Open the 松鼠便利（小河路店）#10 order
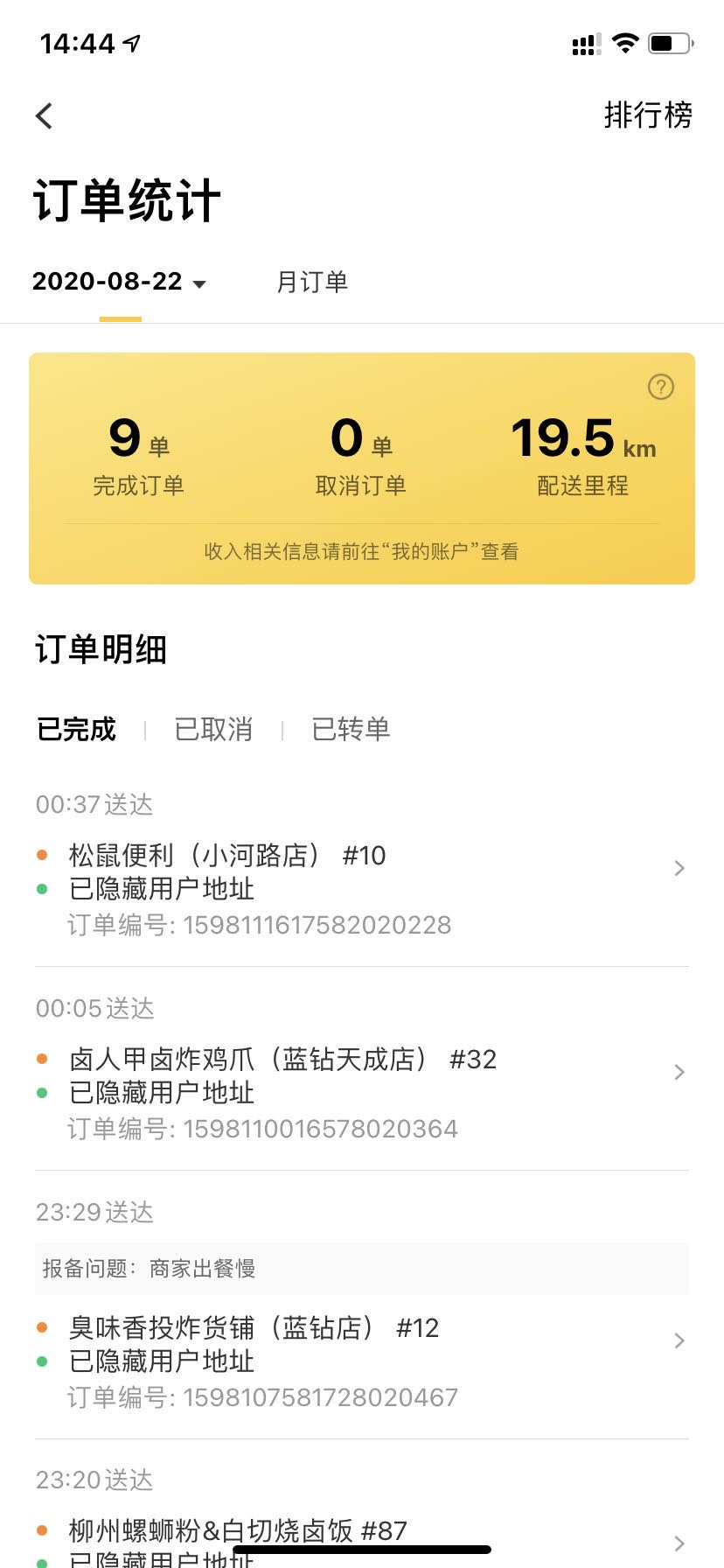 [362, 889]
